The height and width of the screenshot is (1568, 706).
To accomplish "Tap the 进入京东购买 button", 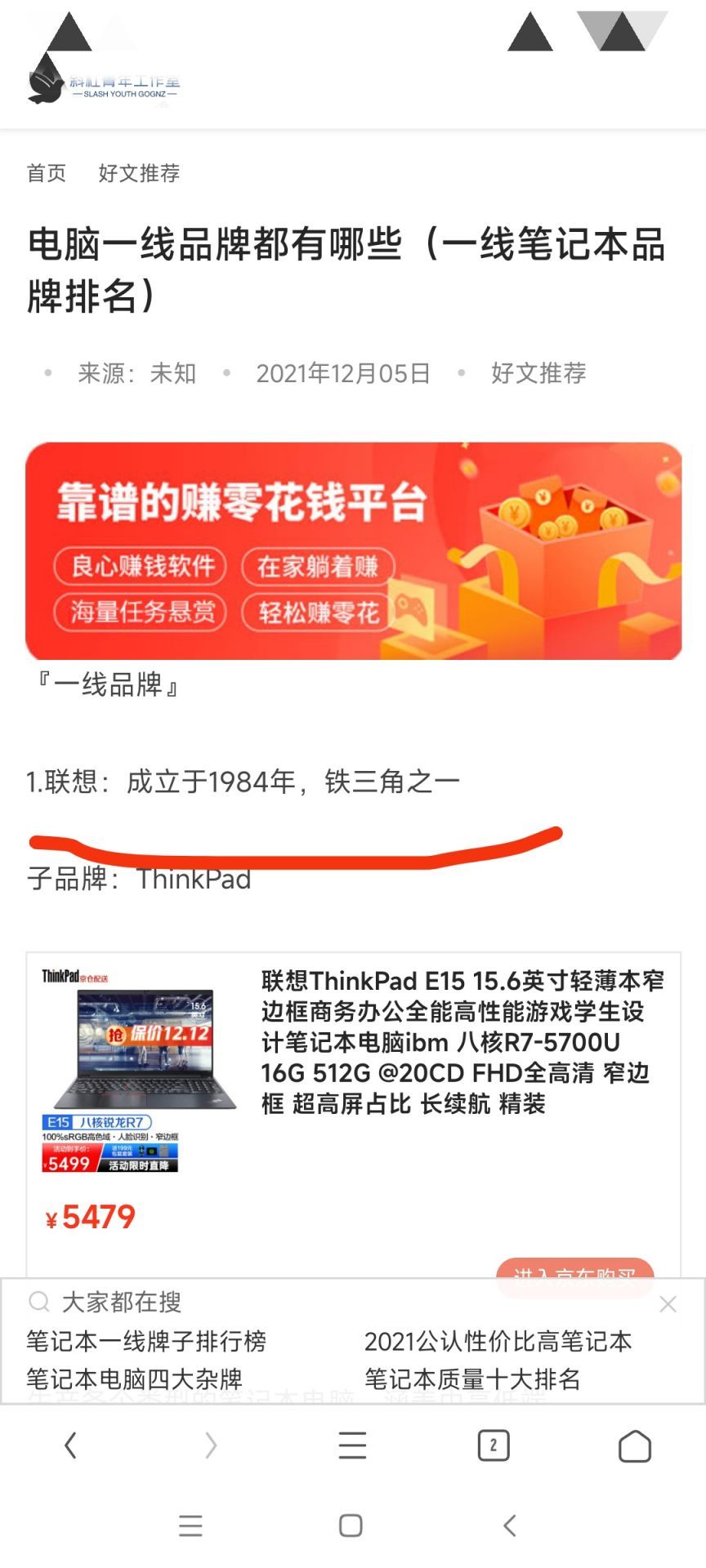I will click(575, 1270).
